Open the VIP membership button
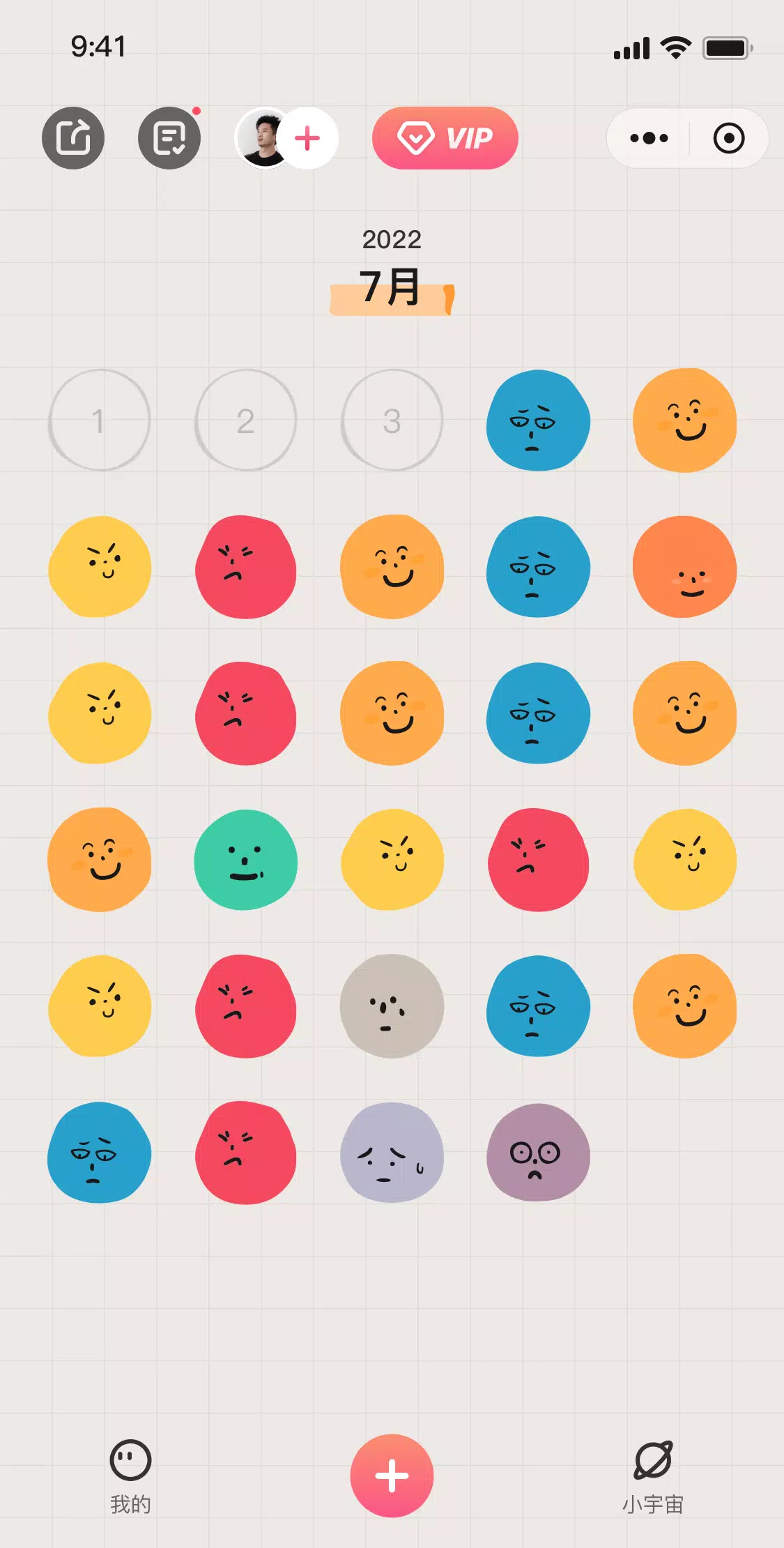This screenshot has height=1548, width=784. coord(445,138)
